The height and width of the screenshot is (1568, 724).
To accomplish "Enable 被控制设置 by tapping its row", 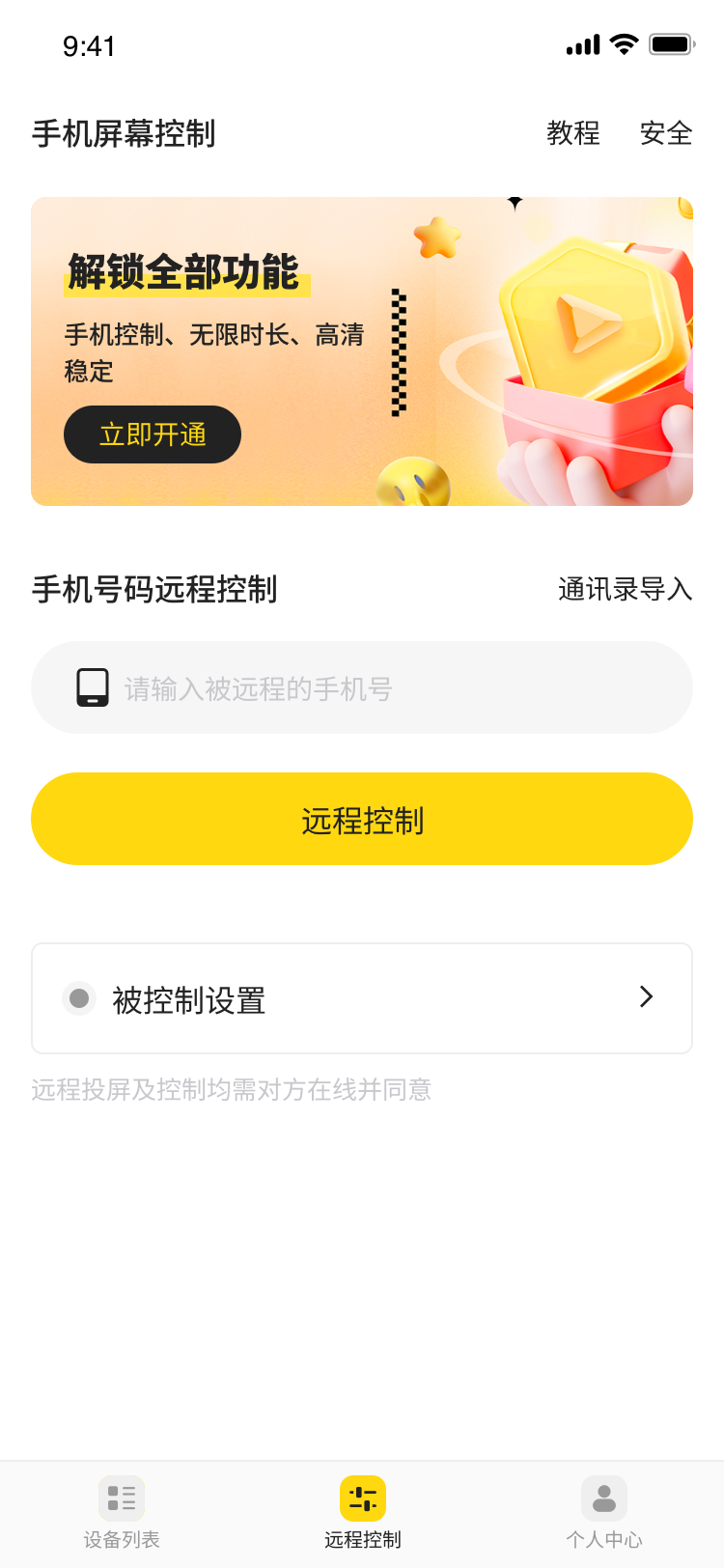I will click(x=362, y=997).
